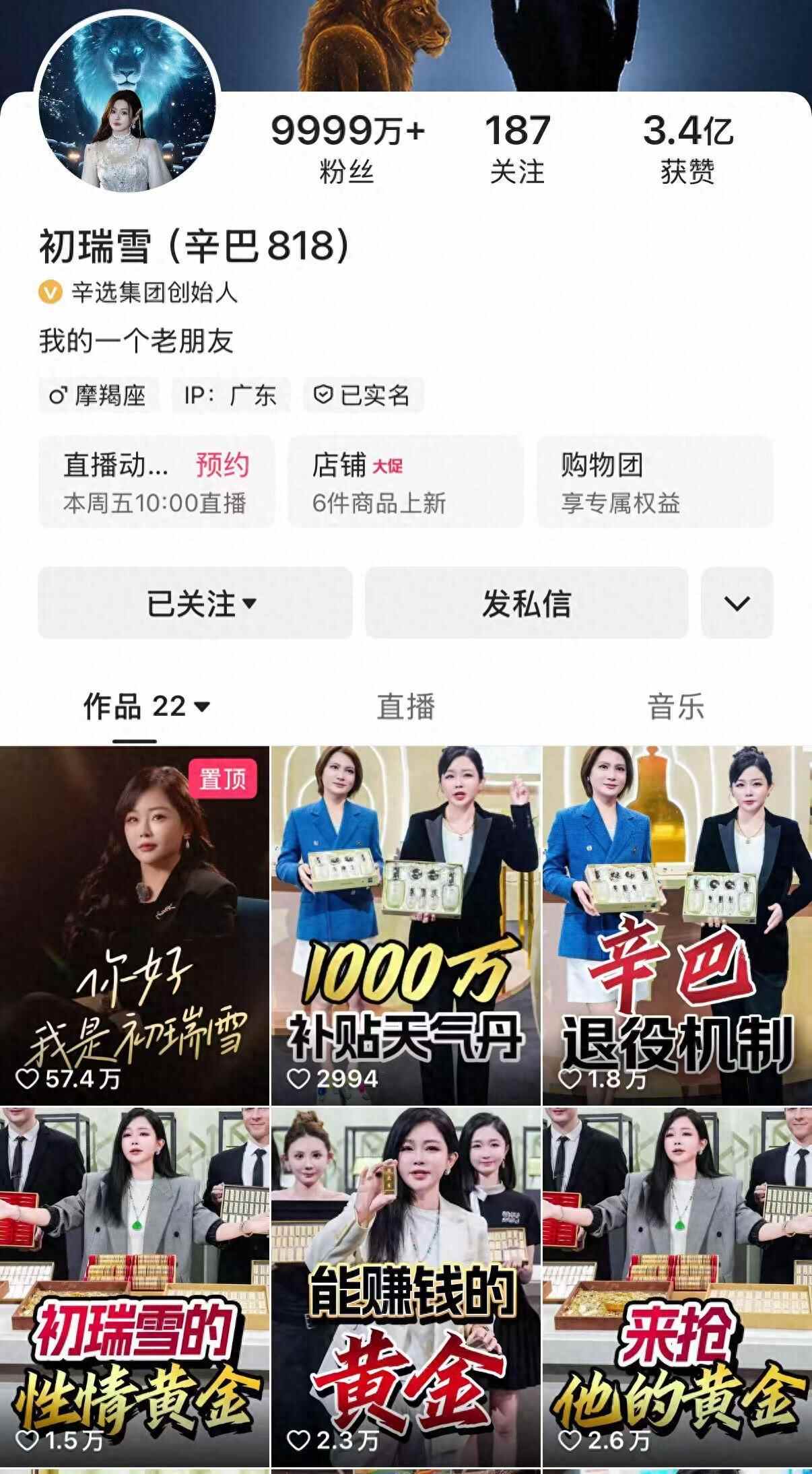
Task: Tap 预约 to reserve the livestream
Action: 222,465
